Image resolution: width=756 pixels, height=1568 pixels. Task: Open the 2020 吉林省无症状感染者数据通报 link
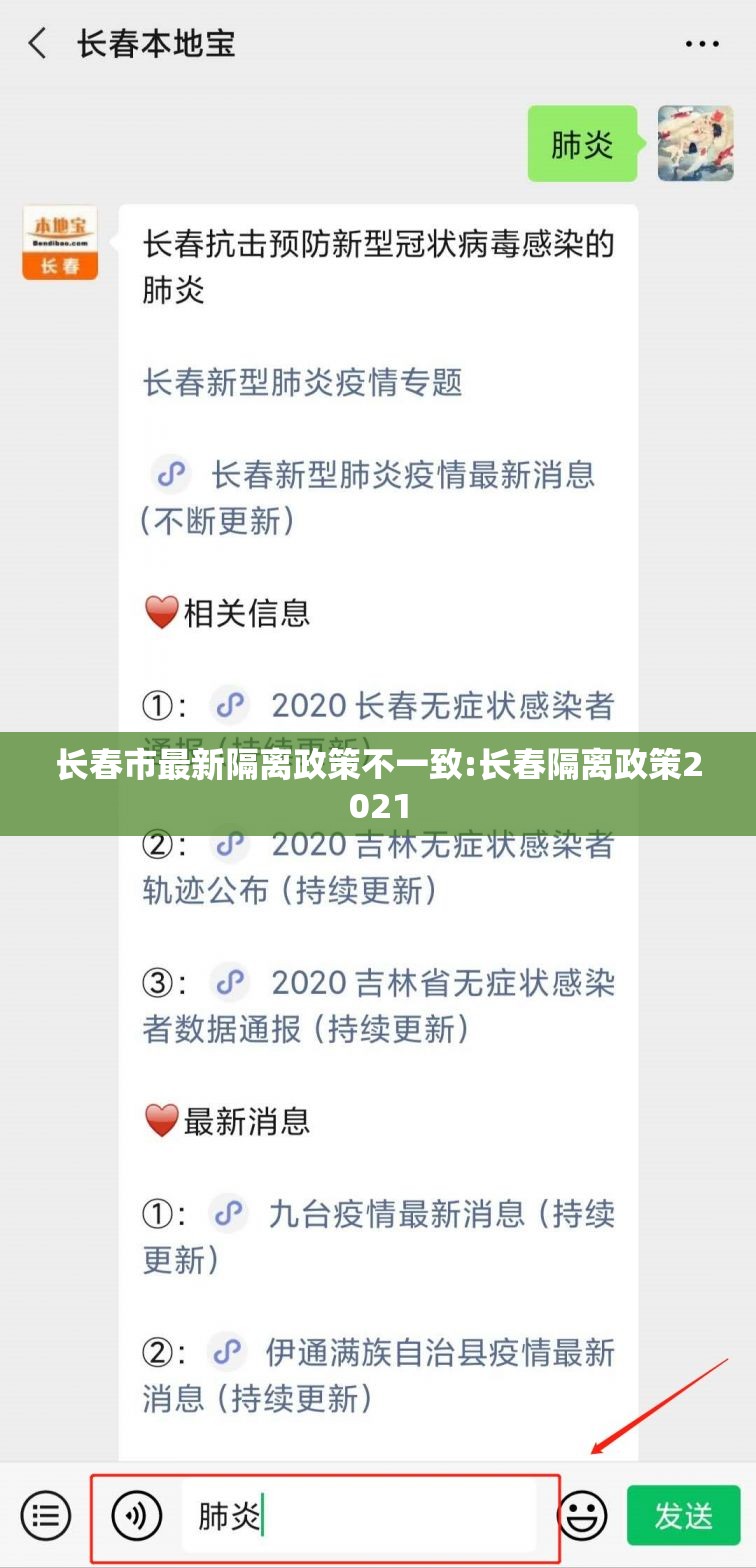[440, 984]
